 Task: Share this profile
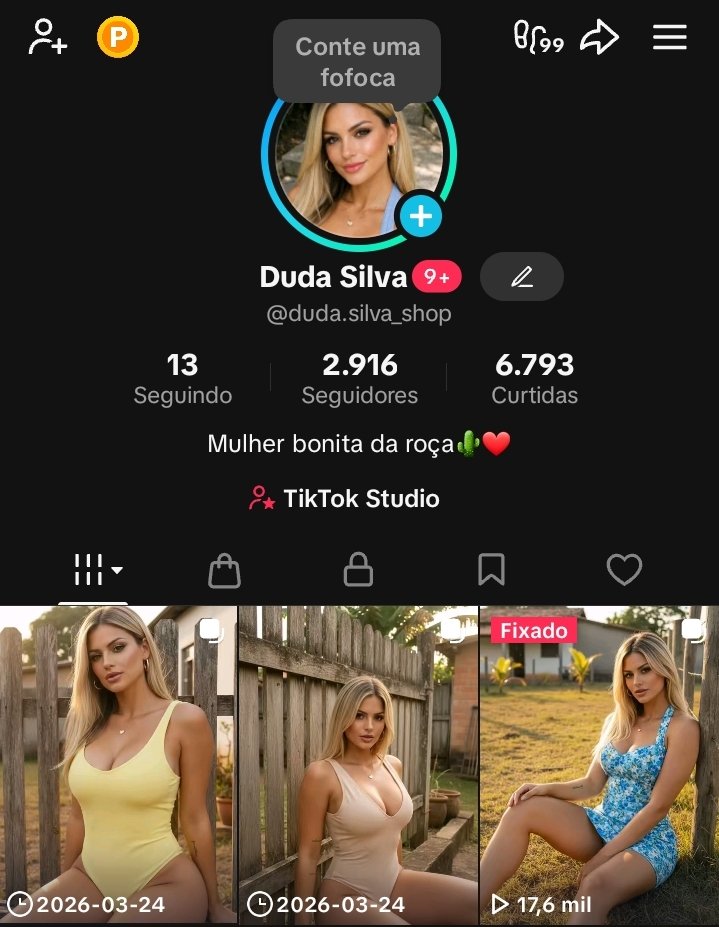pyautogui.click(x=600, y=38)
